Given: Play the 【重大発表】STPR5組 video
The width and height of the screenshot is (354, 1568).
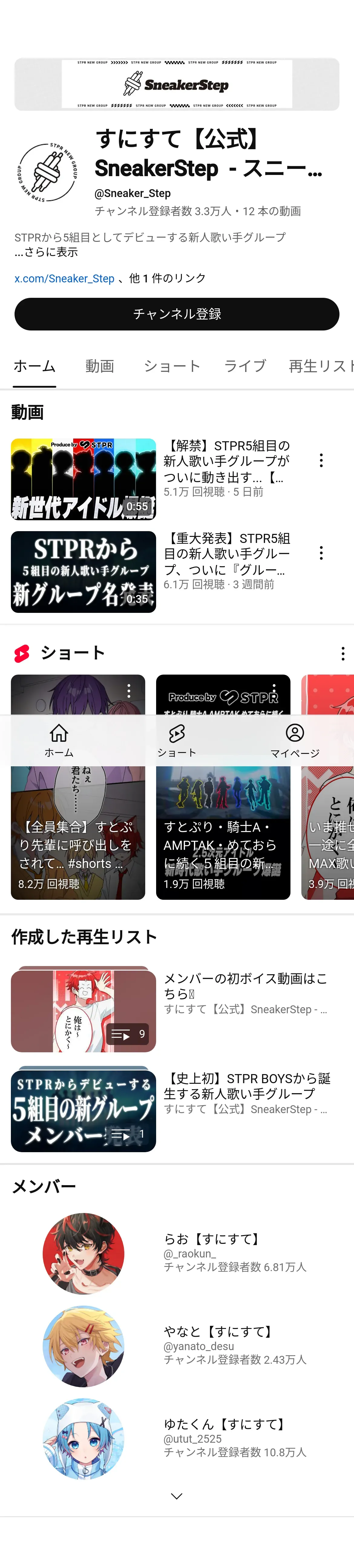Looking at the screenshot, I should [x=83, y=572].
